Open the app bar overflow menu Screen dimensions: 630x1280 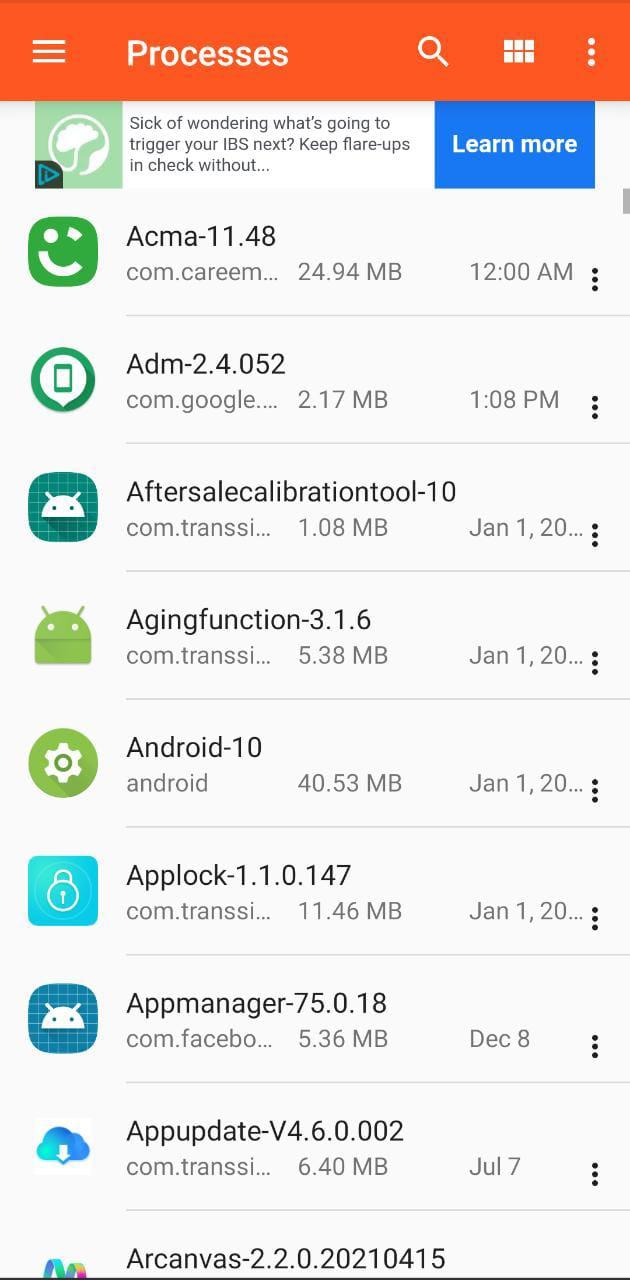coord(591,52)
